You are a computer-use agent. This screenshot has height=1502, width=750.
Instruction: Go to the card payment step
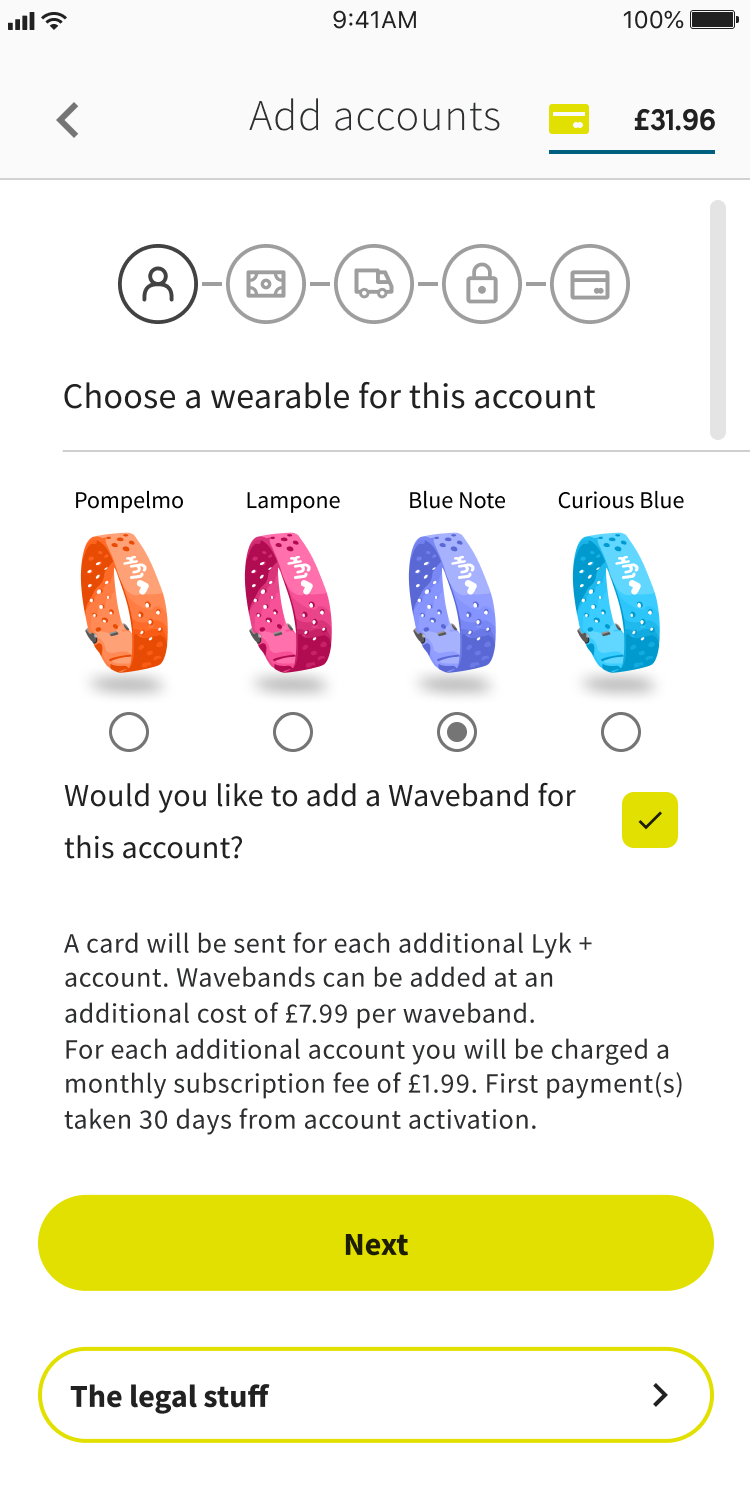590,285
